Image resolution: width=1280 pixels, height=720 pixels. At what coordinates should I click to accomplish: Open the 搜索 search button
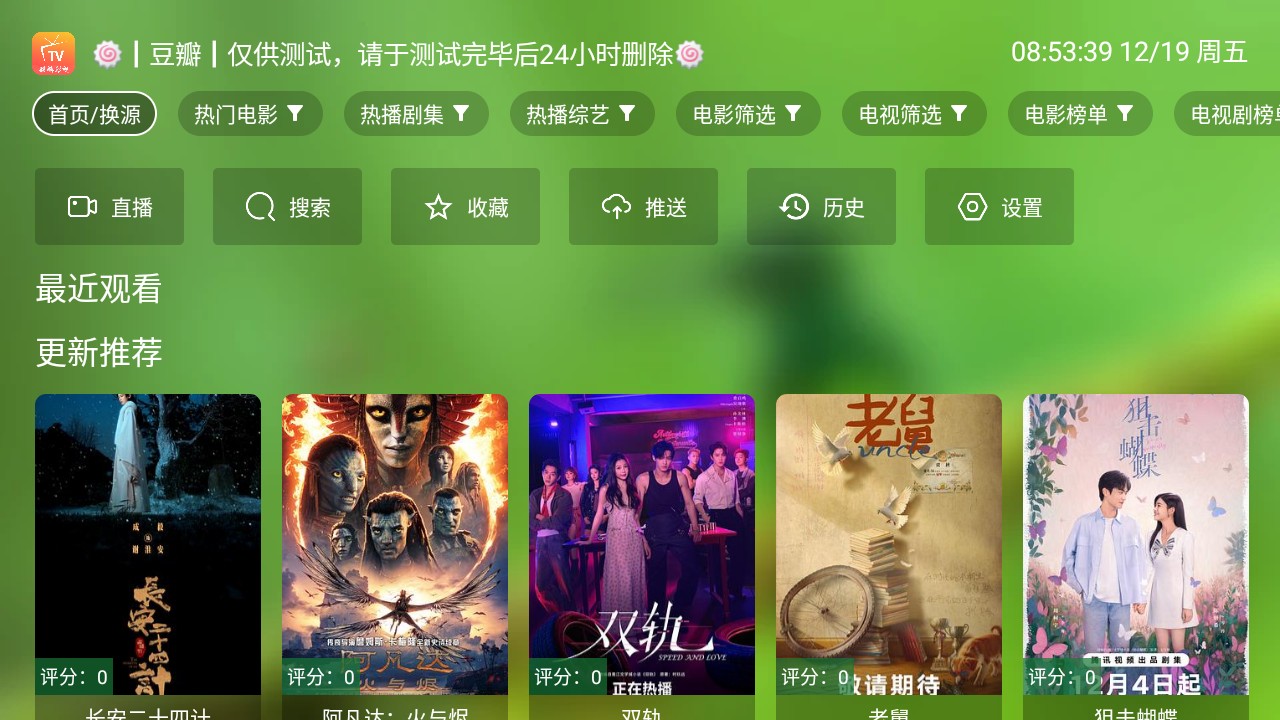click(287, 207)
